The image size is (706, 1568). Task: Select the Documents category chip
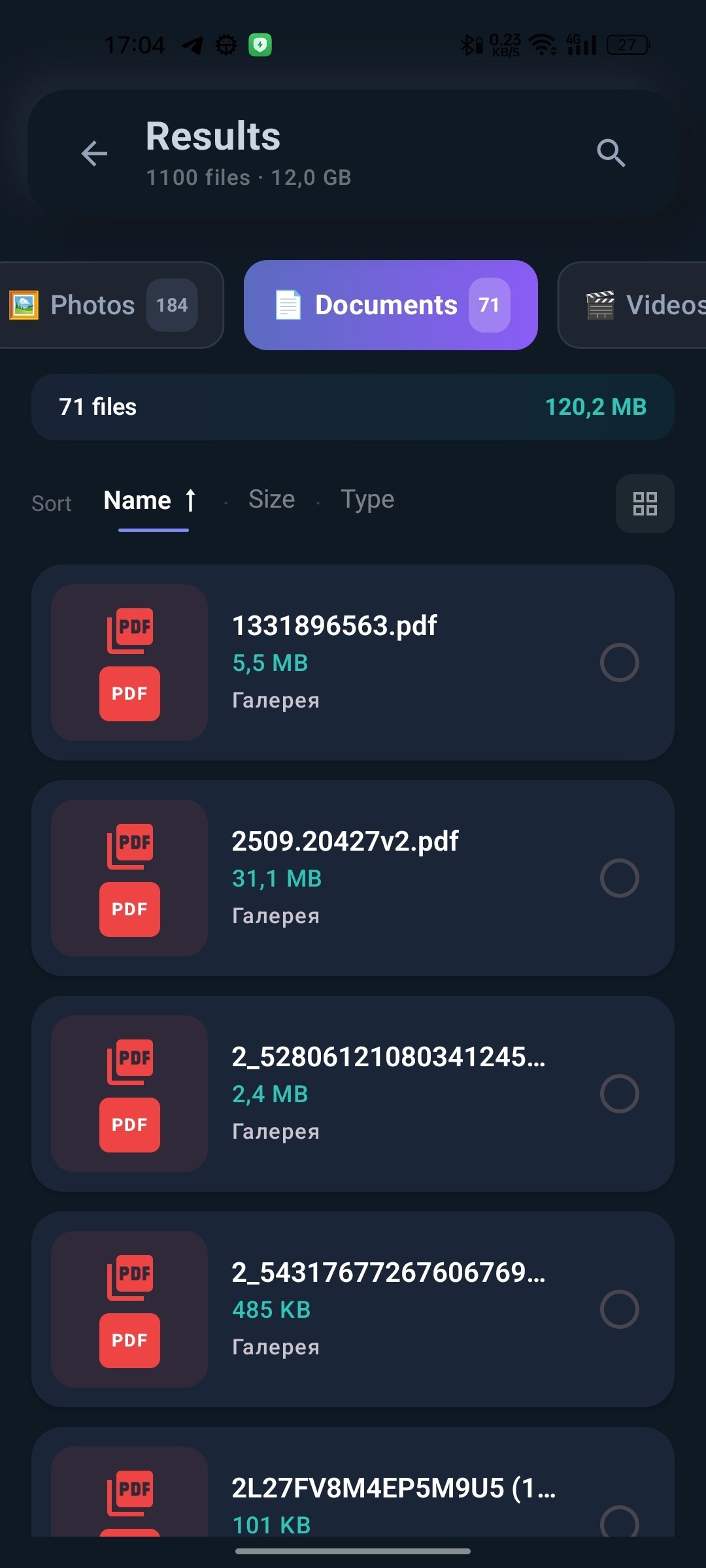[x=391, y=305]
